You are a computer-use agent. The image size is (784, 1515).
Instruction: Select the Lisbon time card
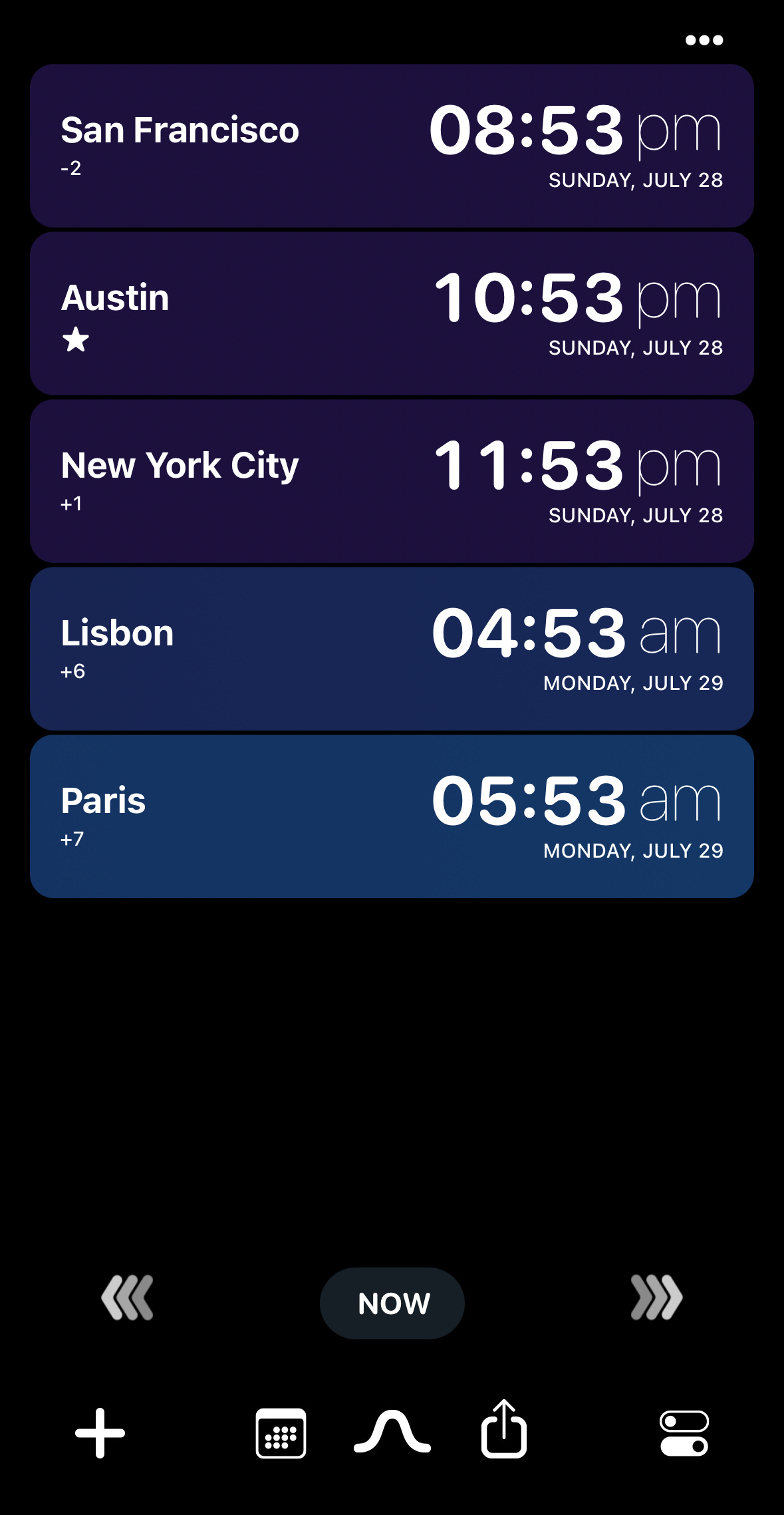click(x=392, y=649)
